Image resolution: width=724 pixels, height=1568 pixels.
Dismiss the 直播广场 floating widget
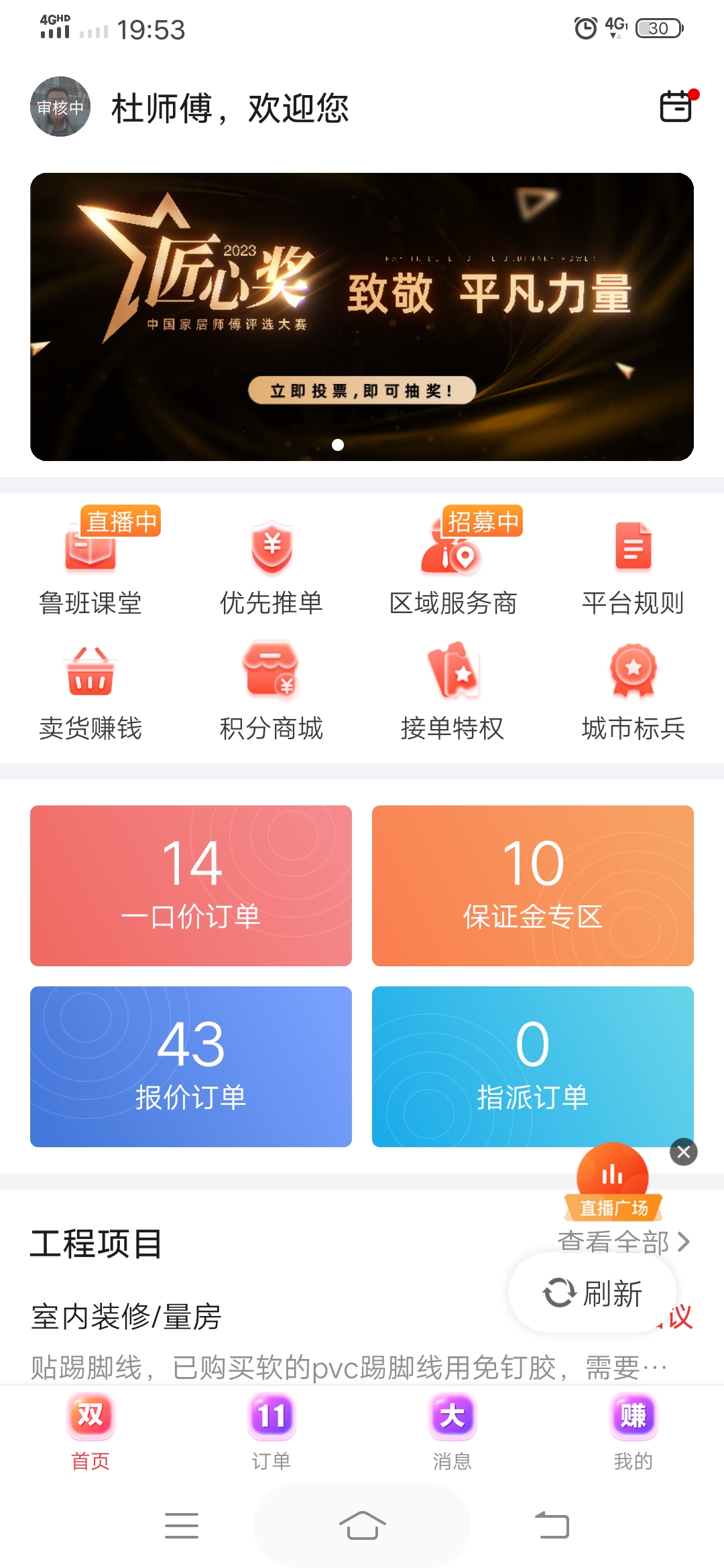click(x=684, y=1152)
